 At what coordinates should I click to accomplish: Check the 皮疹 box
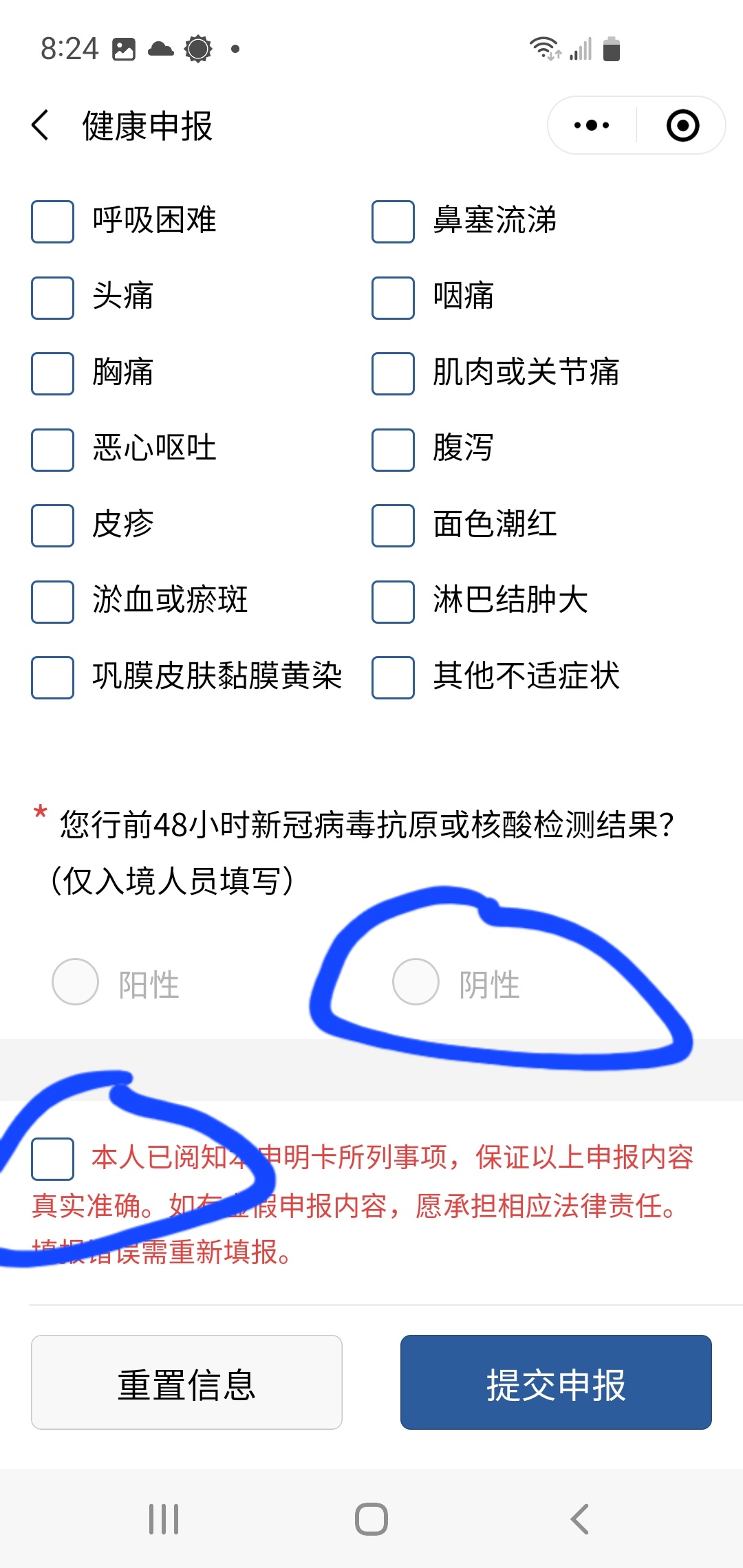point(52,525)
